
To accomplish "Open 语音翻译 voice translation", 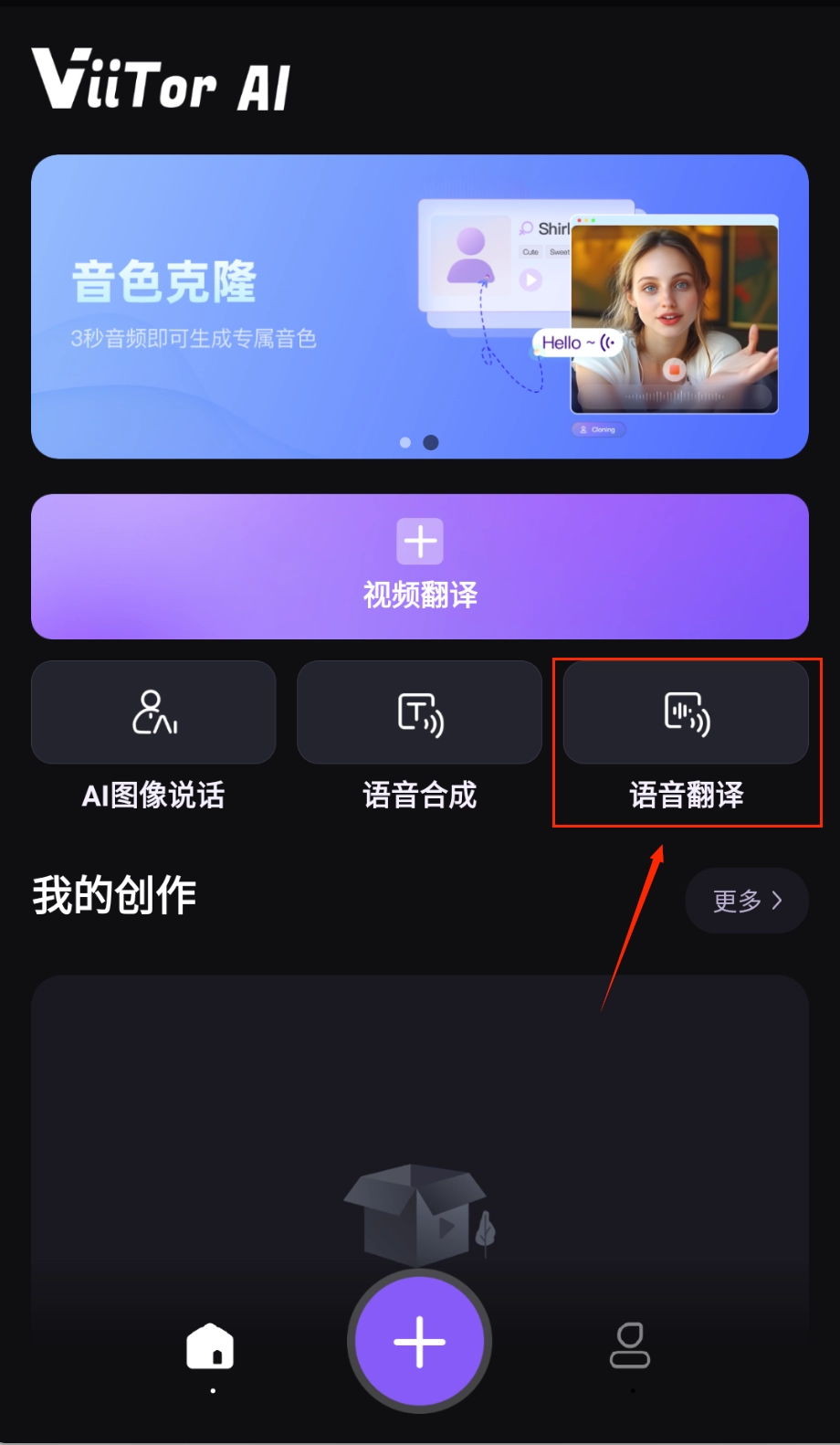I will (x=686, y=713).
